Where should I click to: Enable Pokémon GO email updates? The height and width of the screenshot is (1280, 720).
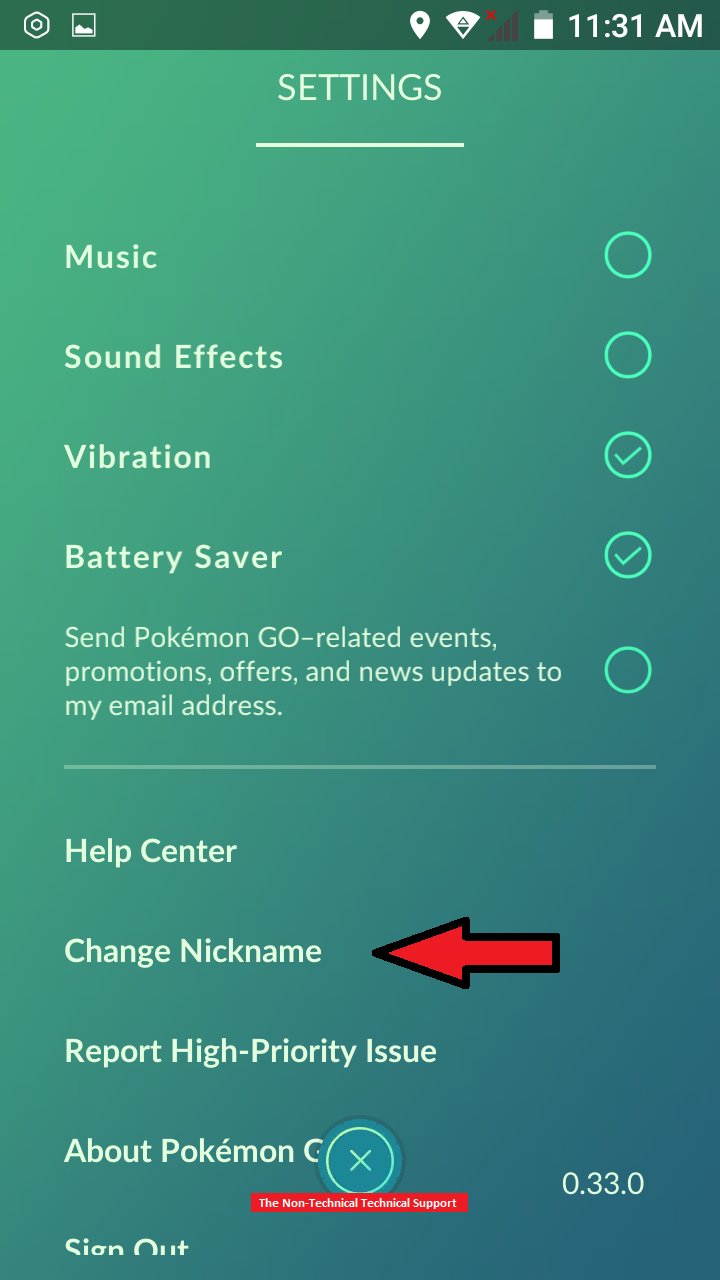click(x=628, y=670)
